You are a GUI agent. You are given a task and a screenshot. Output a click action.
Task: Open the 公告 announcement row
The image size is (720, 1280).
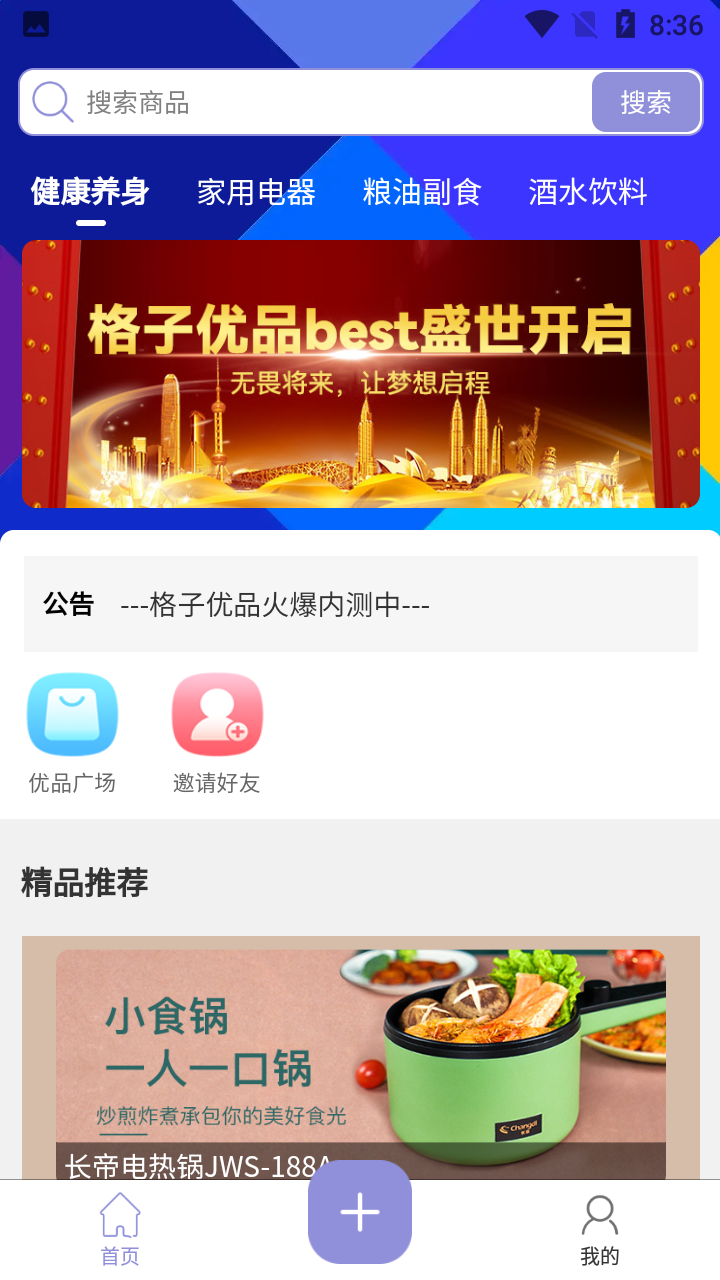coord(360,604)
